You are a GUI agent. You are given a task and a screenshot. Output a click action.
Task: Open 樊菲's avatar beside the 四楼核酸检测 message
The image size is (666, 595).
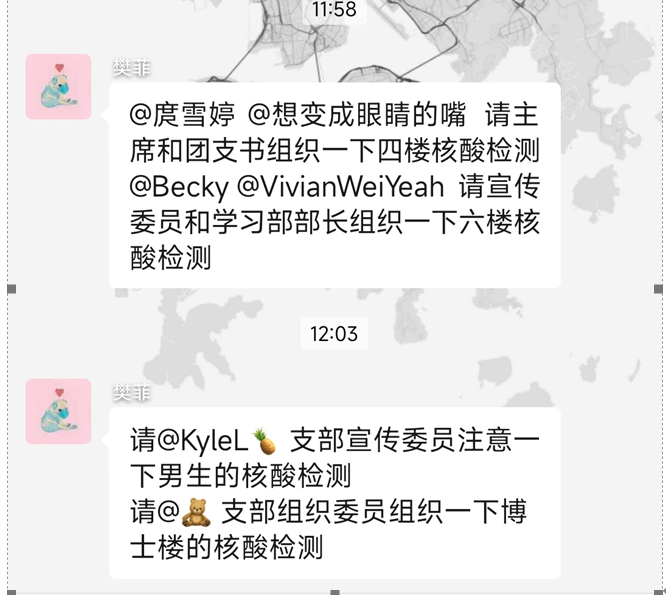[58, 87]
